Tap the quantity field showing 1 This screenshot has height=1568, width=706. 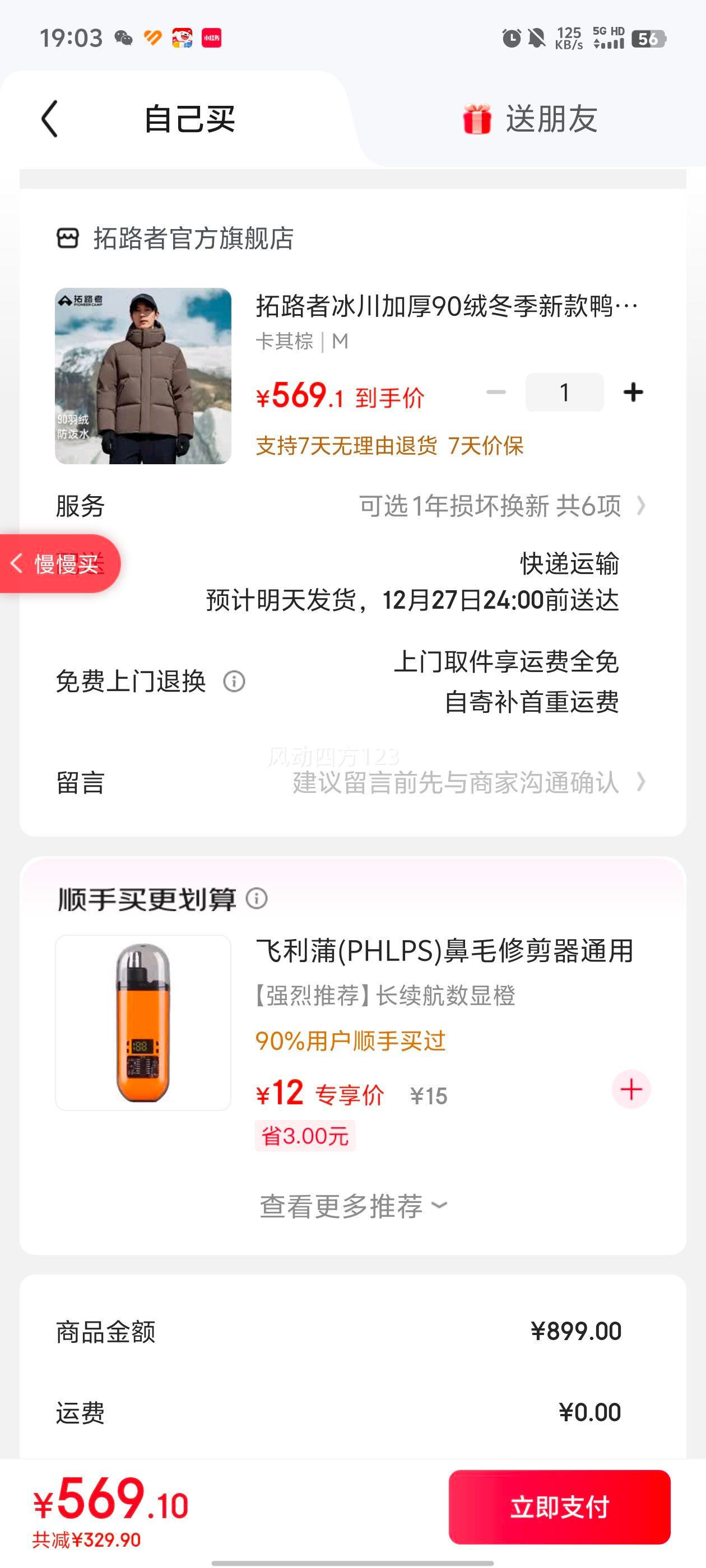point(564,392)
